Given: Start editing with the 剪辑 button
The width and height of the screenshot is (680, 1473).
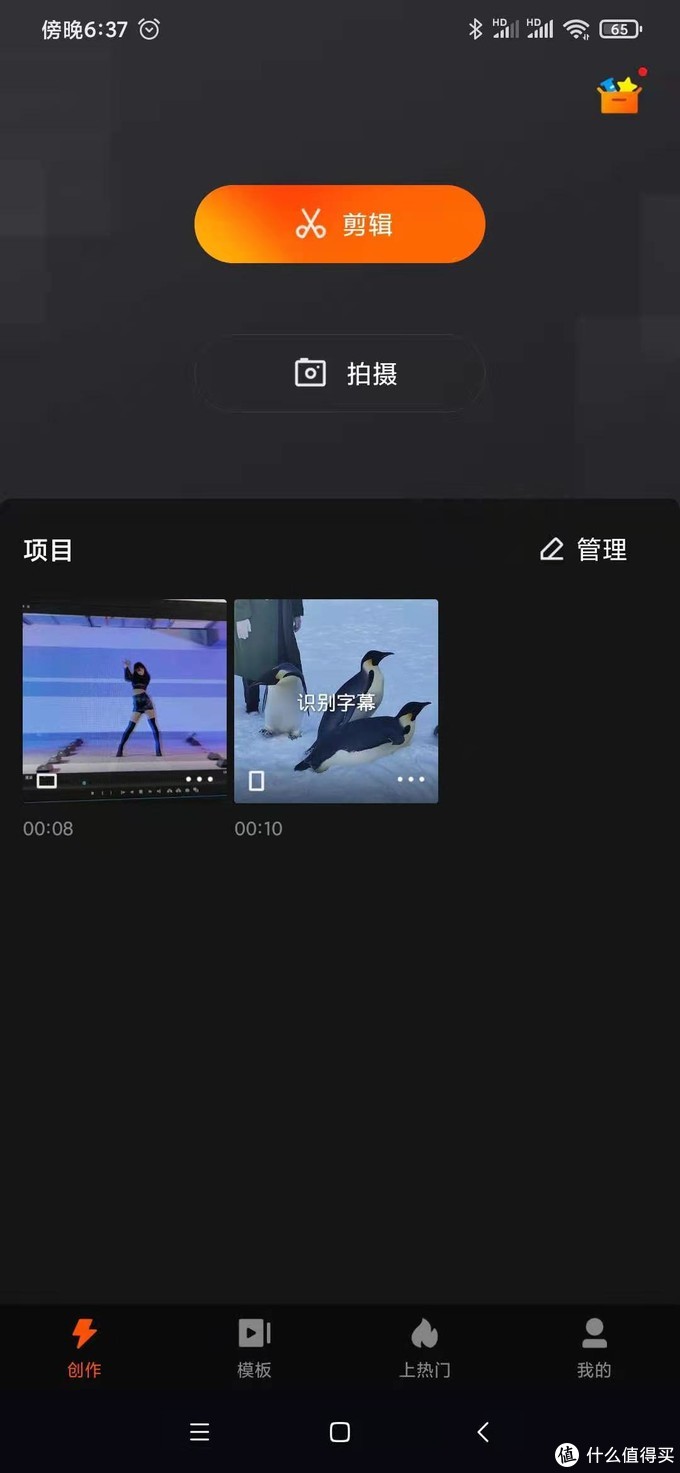Looking at the screenshot, I should (340, 224).
